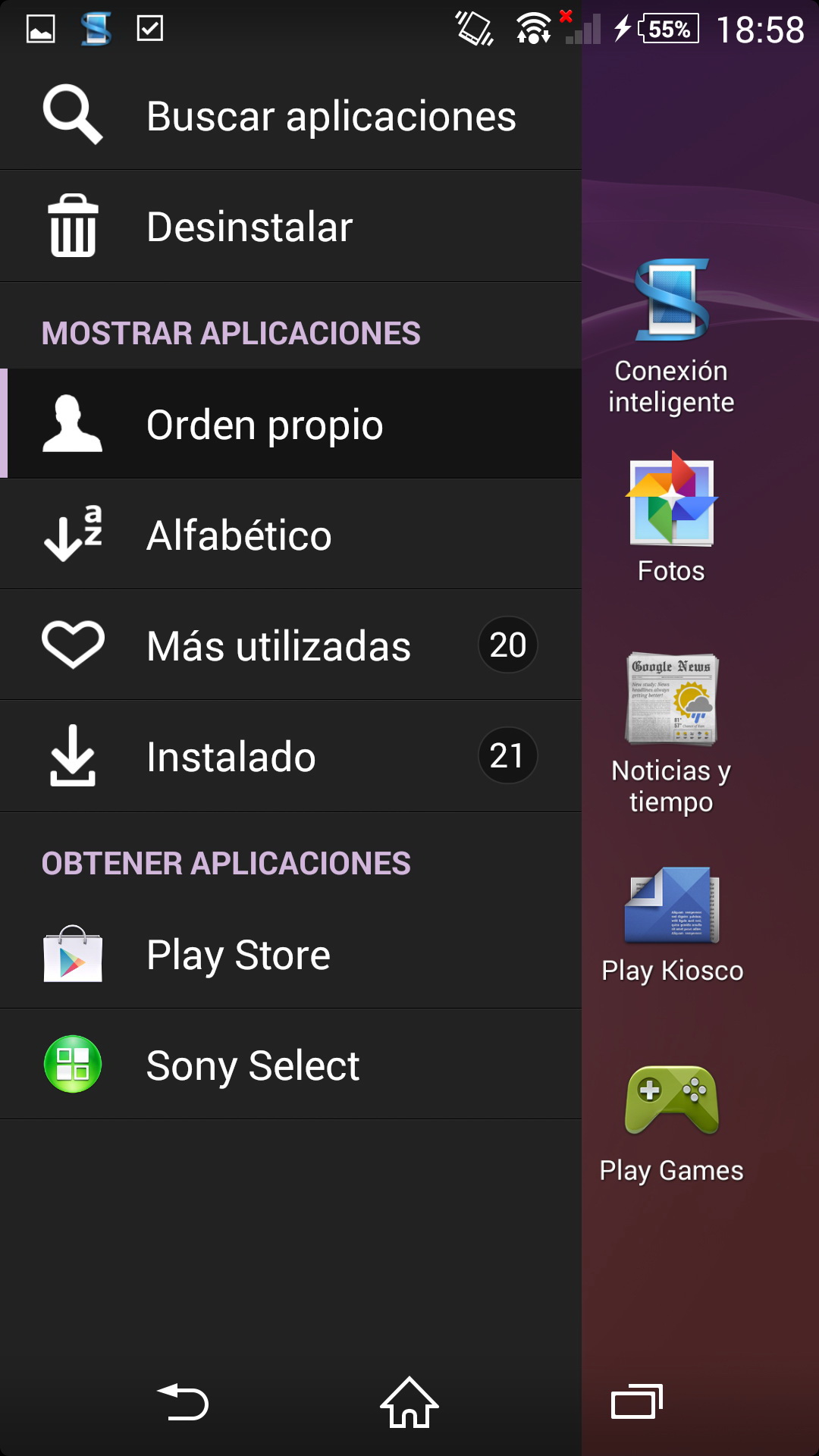Show Más utilizadas apps
The height and width of the screenshot is (1456, 819).
(290, 645)
